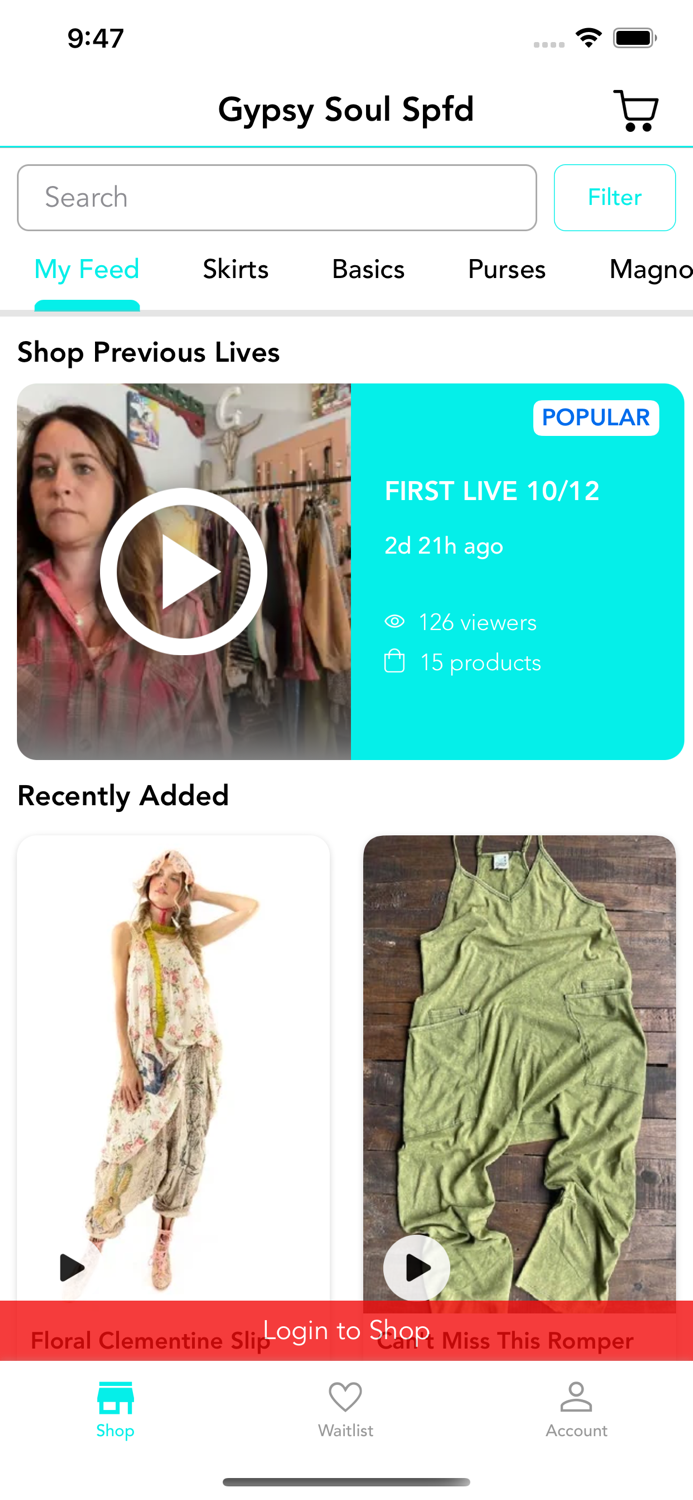Switch to the Skirts tab
Viewport: 693px width, 1500px height.
click(x=236, y=270)
